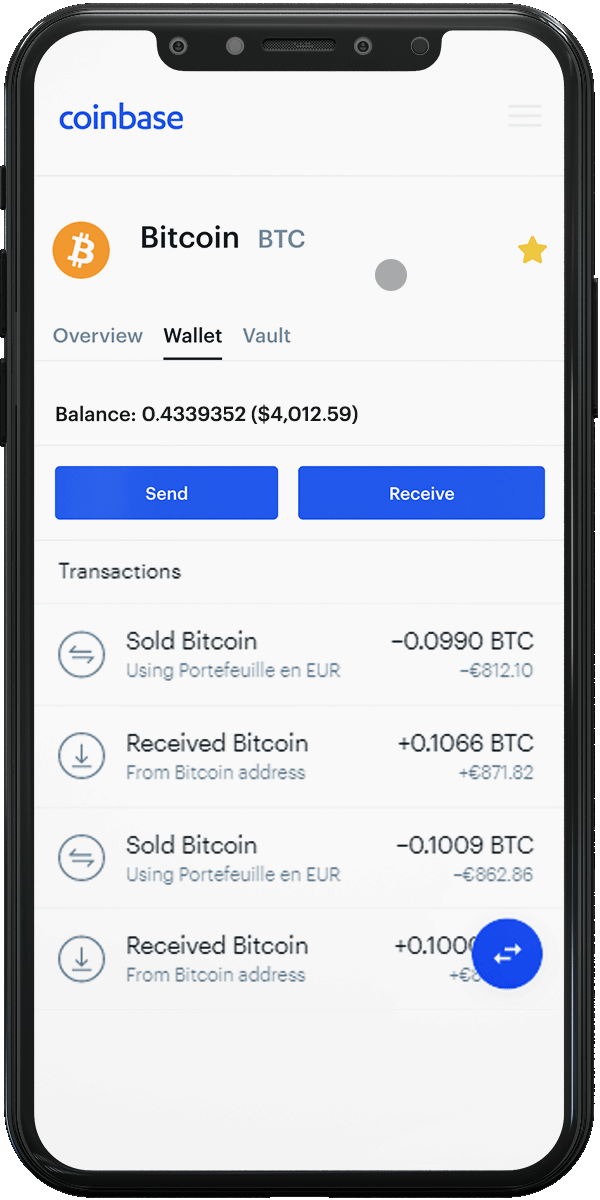Tap the Send button

[x=166, y=493]
